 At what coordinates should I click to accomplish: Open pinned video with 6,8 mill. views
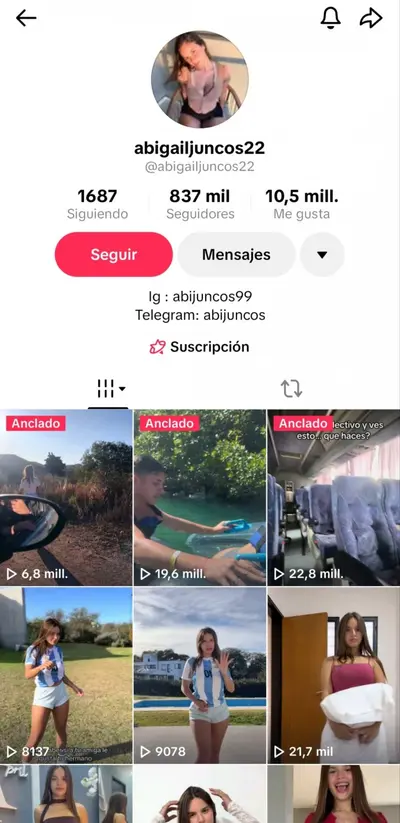click(66, 498)
